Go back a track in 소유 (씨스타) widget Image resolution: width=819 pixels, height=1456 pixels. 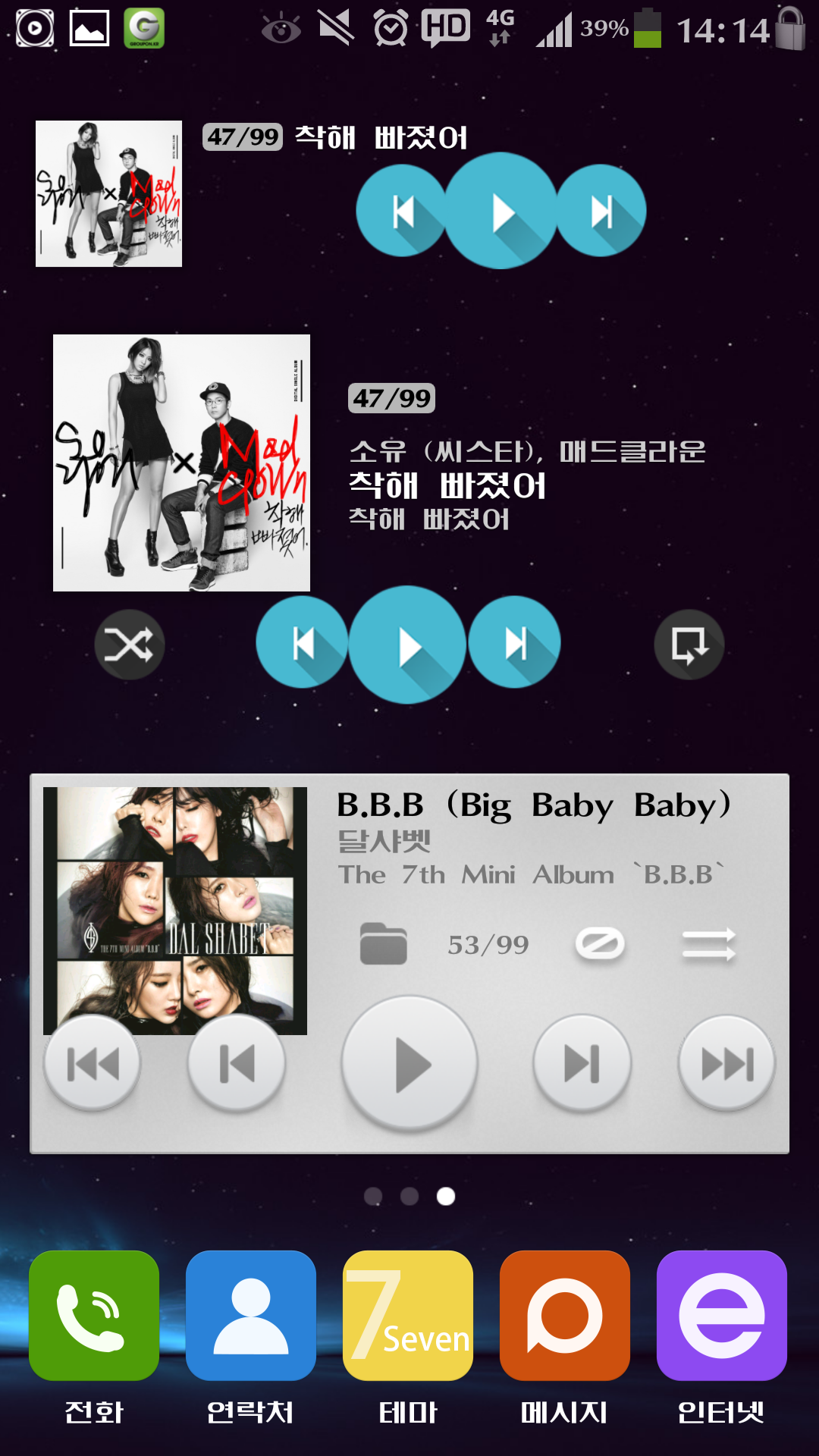[302, 643]
